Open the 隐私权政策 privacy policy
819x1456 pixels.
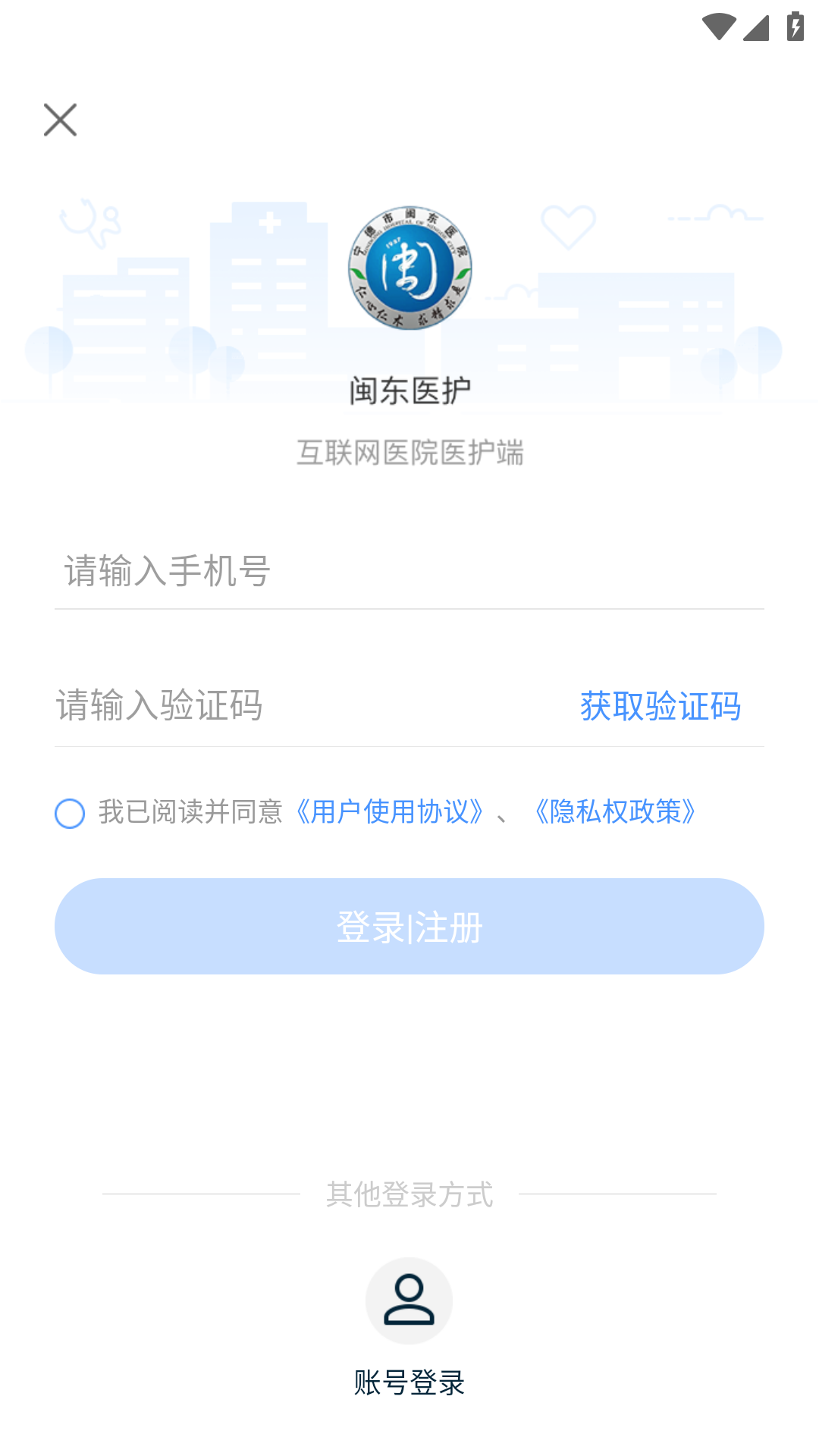[x=616, y=811]
